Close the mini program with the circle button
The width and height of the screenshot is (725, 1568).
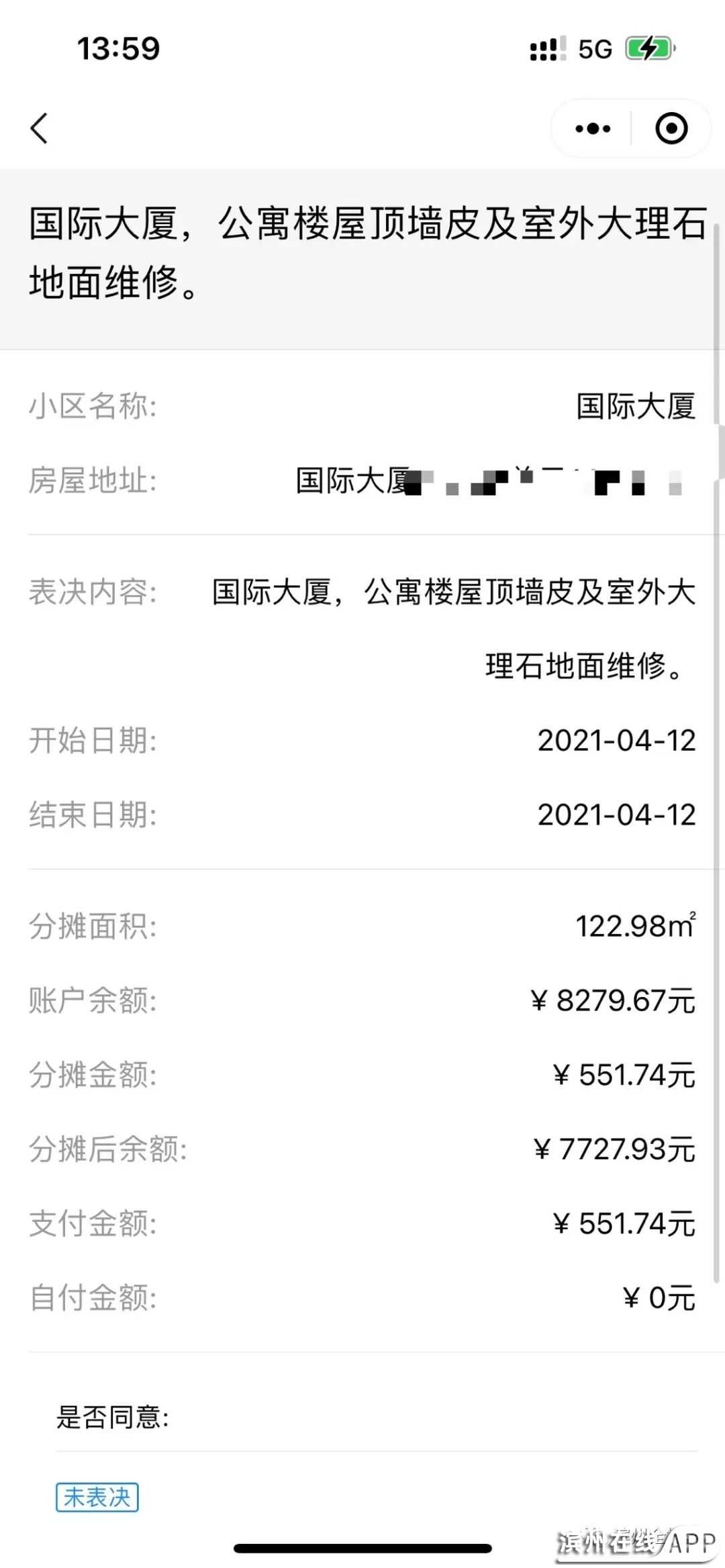tap(671, 128)
